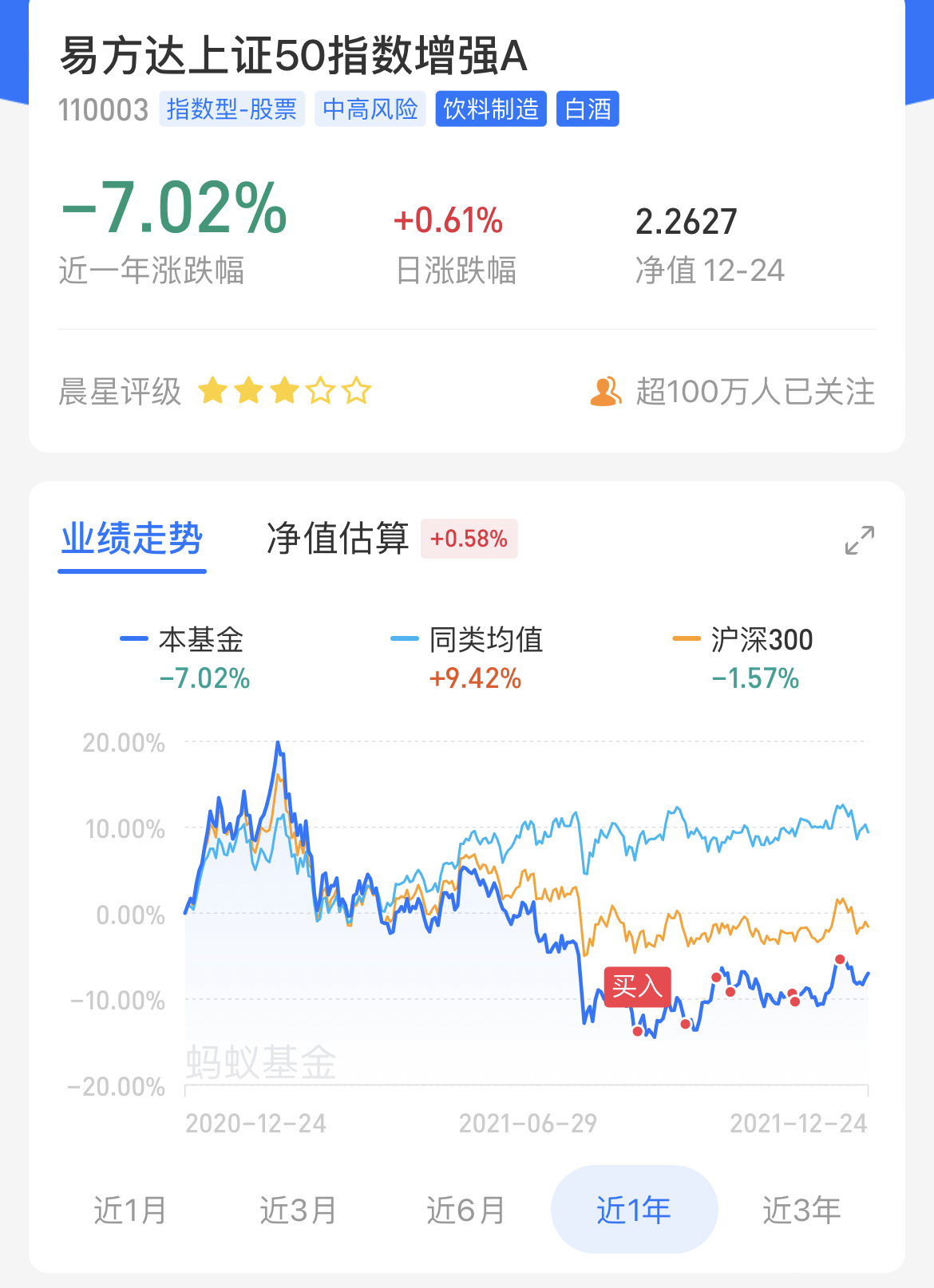Open the 饮料制造 sector tag
The image size is (934, 1288).
click(x=491, y=109)
